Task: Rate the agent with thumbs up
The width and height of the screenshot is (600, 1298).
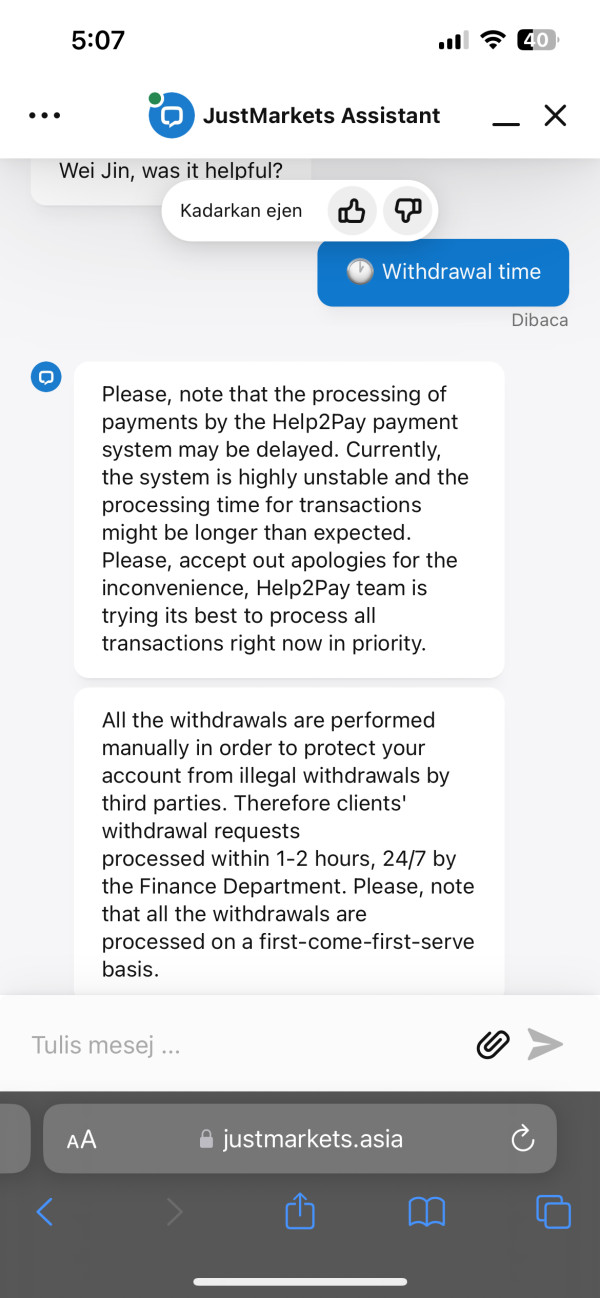Action: (352, 211)
